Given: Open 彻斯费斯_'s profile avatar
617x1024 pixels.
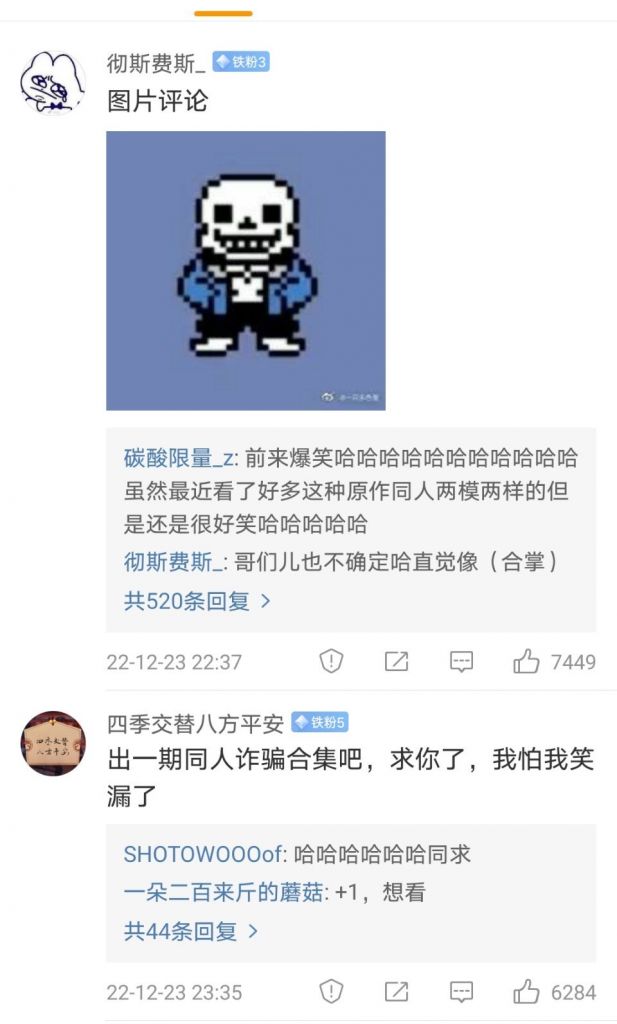Looking at the screenshot, I should 53,83.
